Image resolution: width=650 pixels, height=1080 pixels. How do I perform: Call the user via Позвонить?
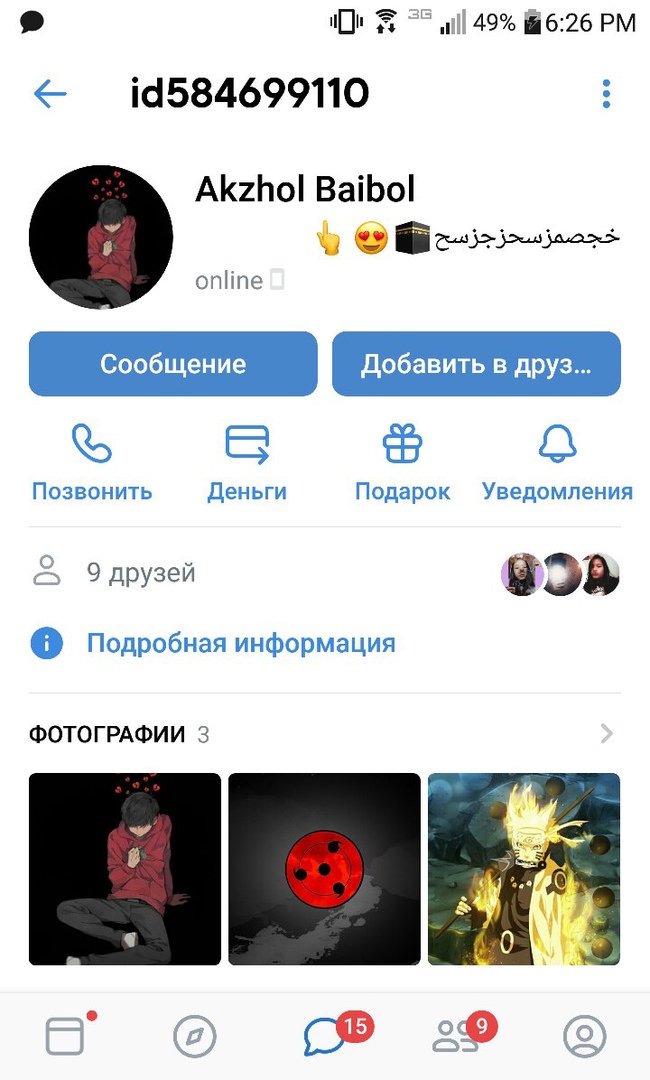(x=92, y=462)
